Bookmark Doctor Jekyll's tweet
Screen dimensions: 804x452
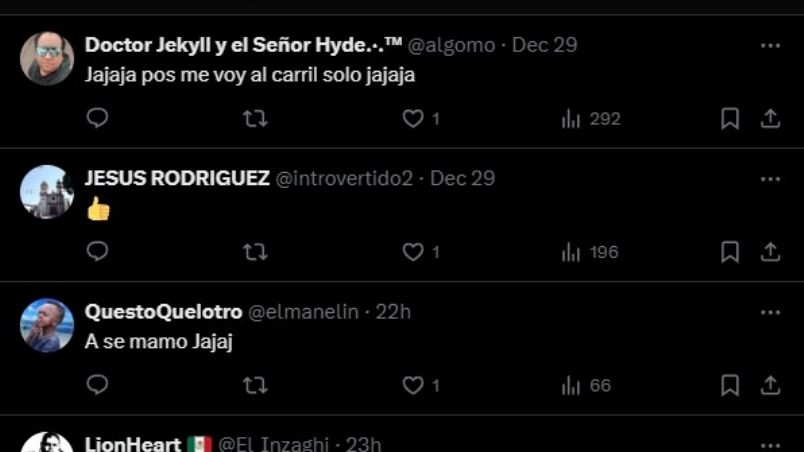tap(730, 118)
